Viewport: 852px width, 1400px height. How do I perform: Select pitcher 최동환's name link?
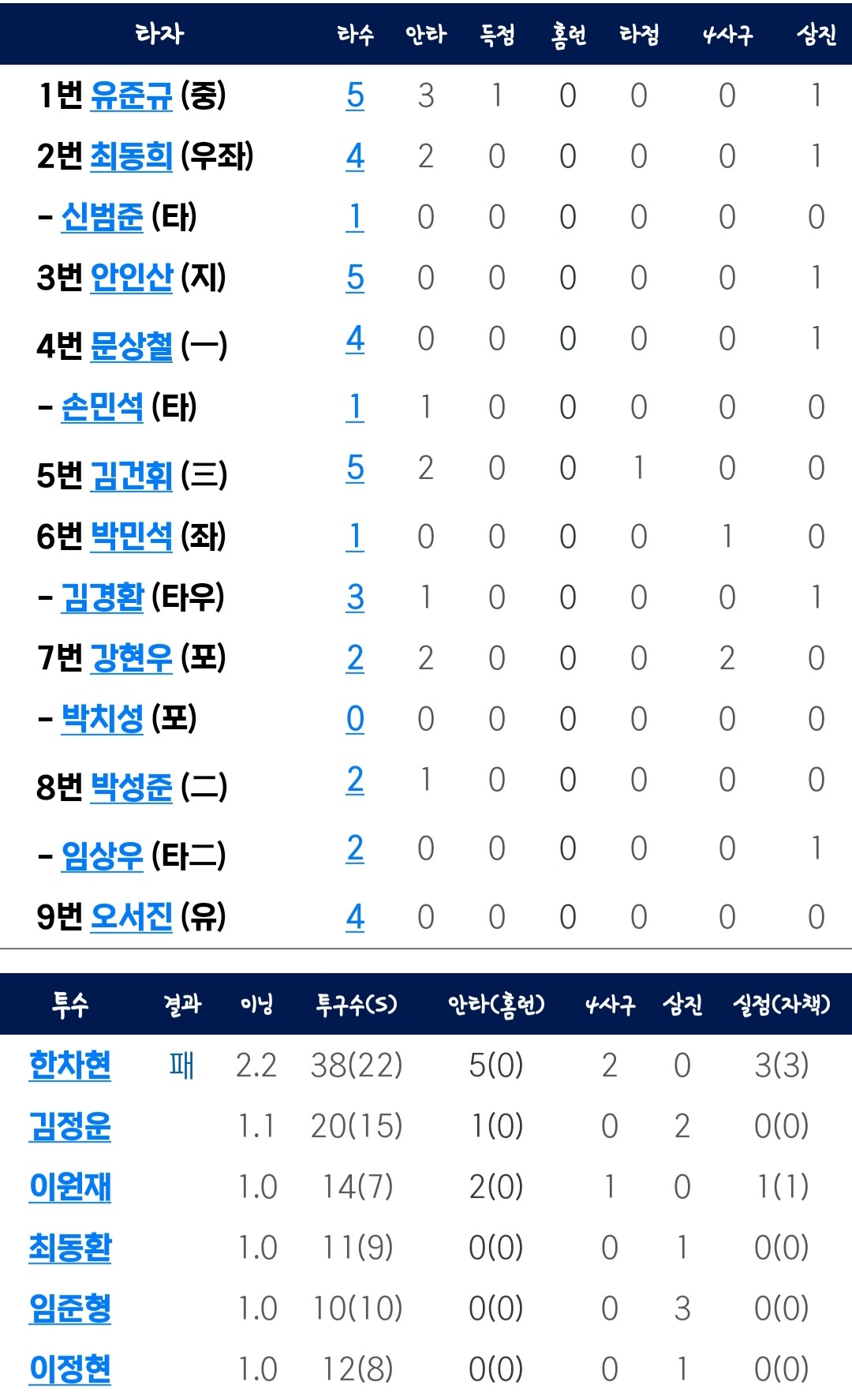pyautogui.click(x=69, y=1248)
